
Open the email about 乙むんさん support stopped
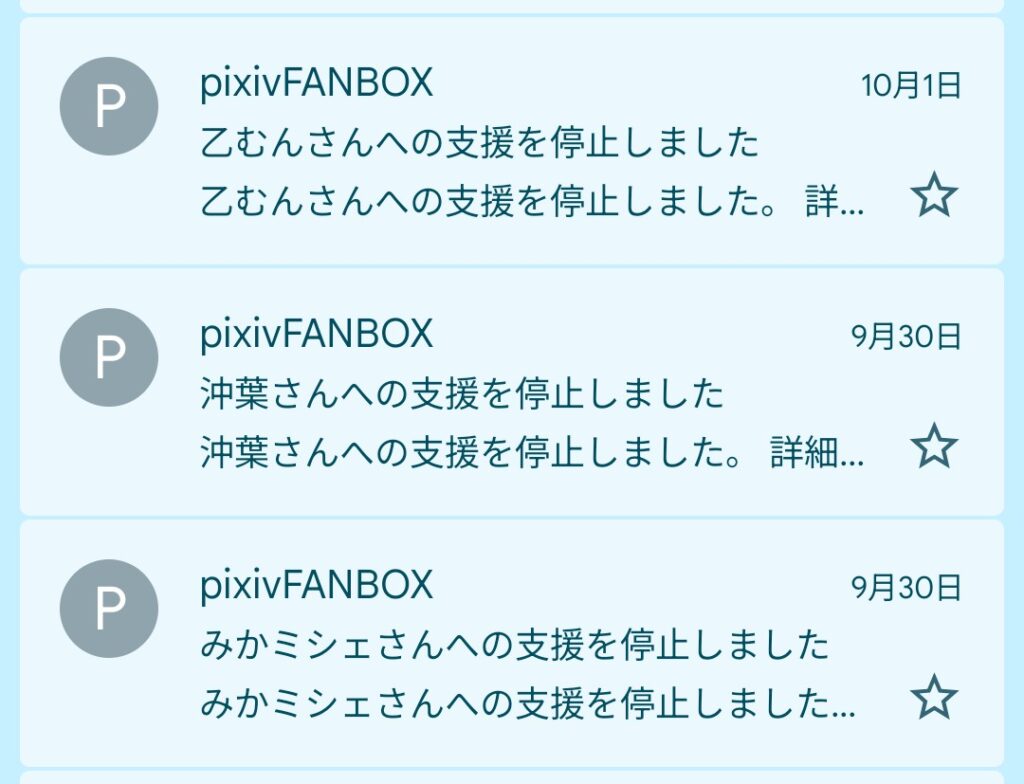coord(480,144)
